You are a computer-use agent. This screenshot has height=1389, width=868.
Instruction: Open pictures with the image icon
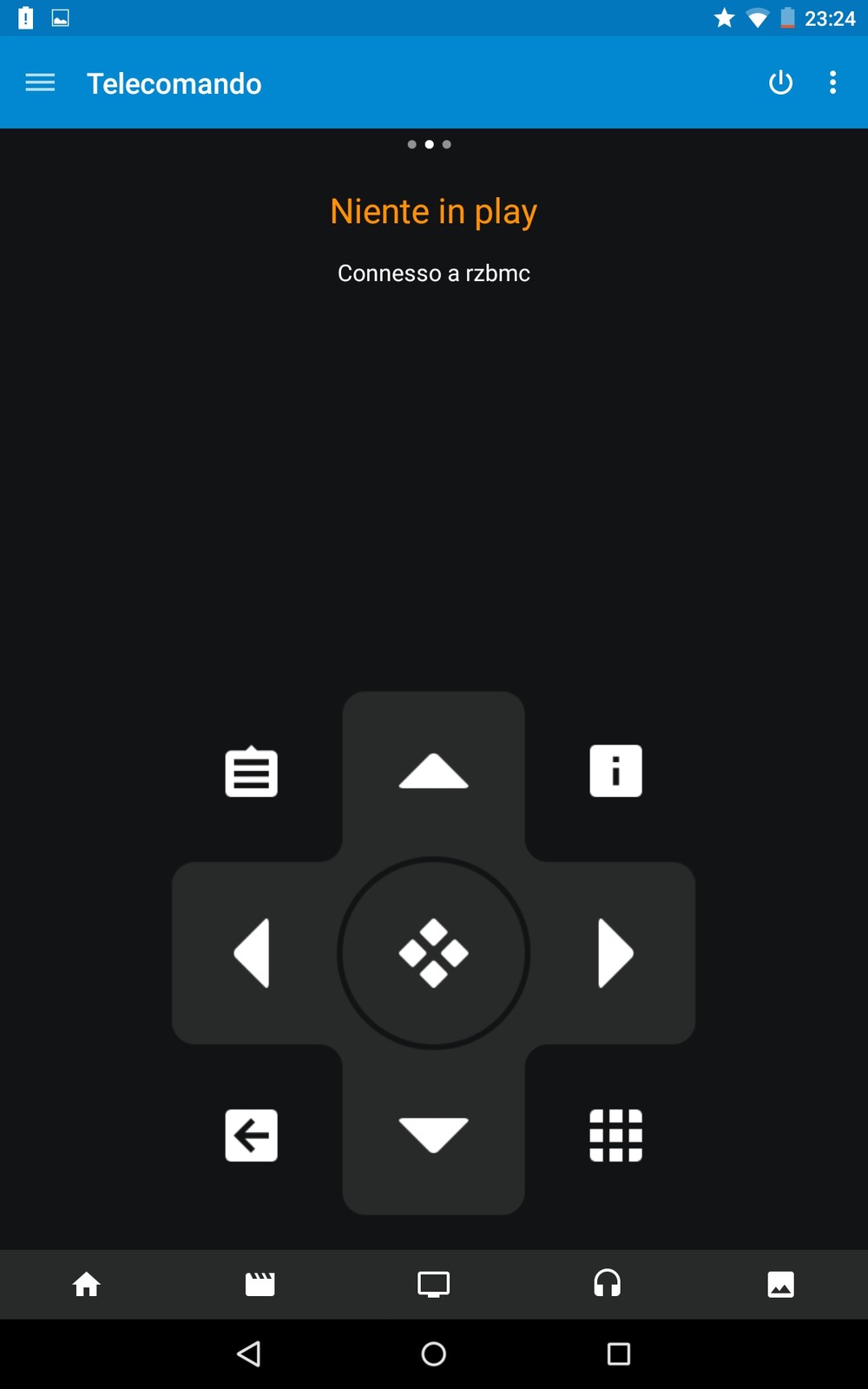click(781, 1284)
